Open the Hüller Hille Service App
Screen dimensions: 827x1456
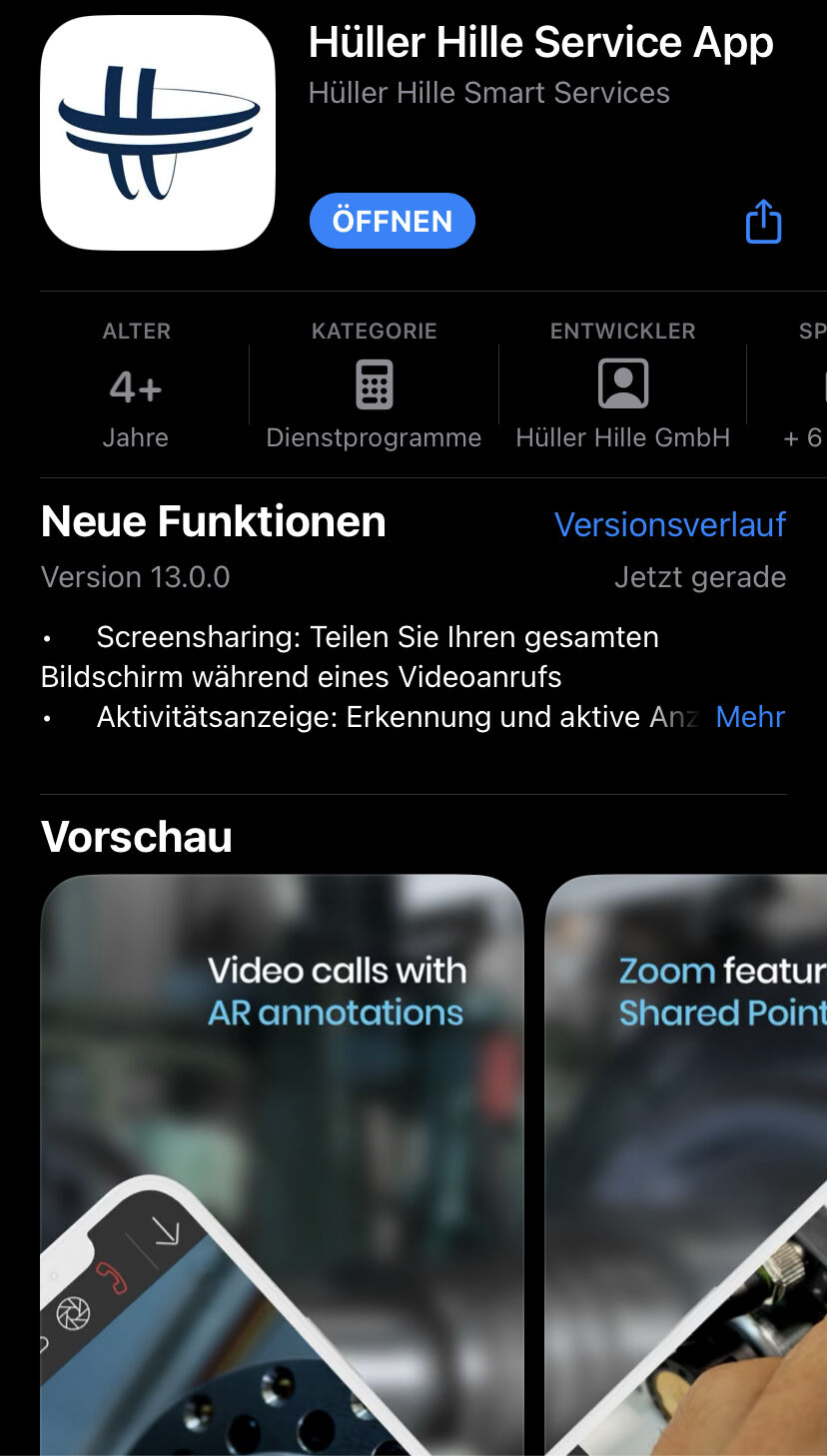(x=392, y=221)
